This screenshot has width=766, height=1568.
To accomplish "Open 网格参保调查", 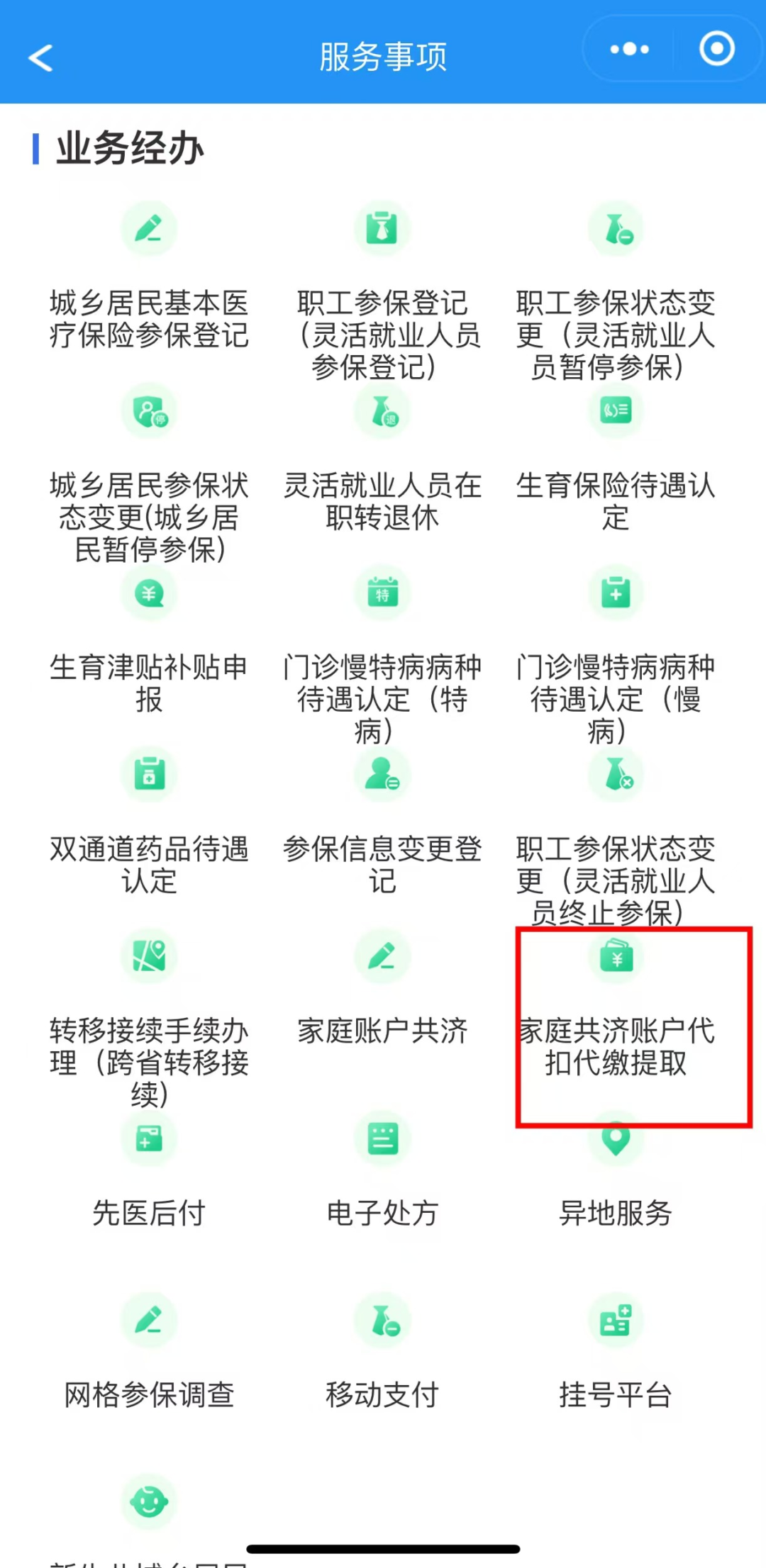I will (149, 1321).
